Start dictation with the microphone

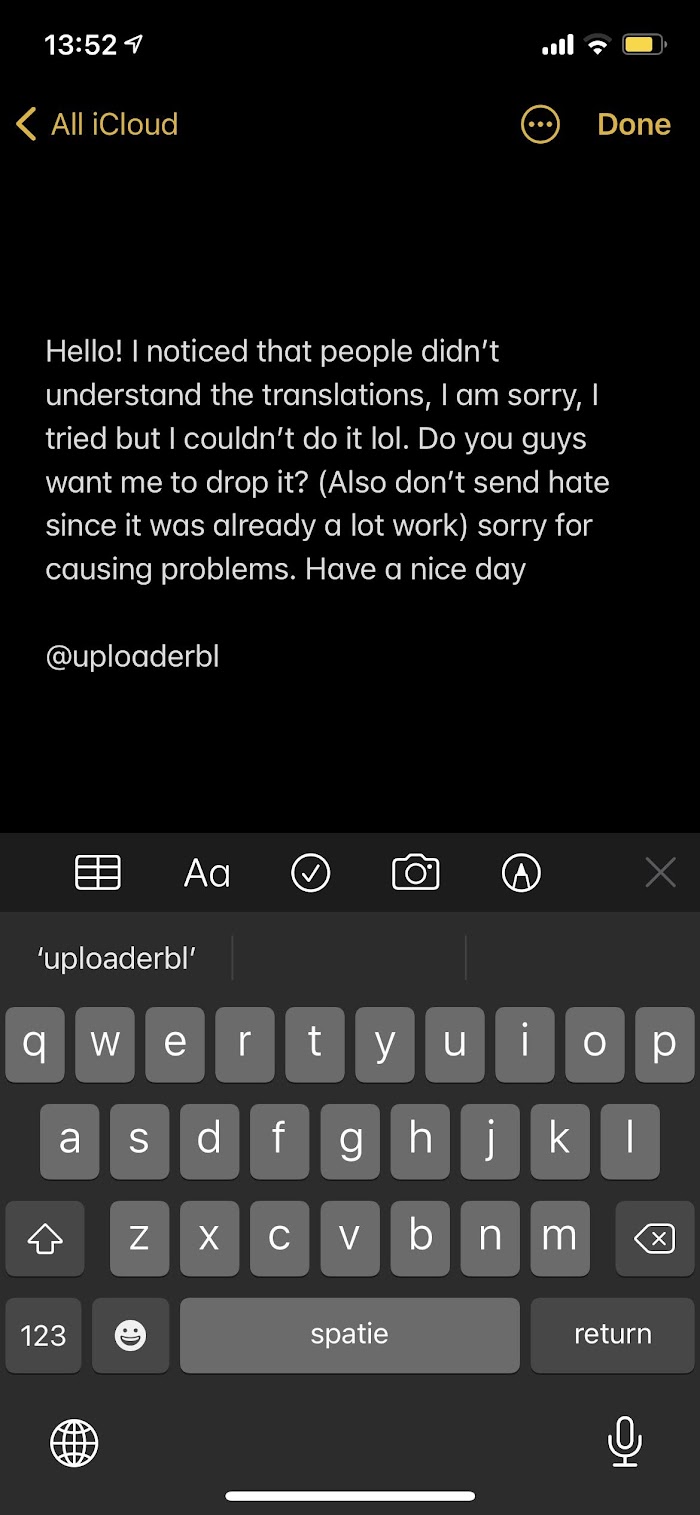[x=625, y=1441]
